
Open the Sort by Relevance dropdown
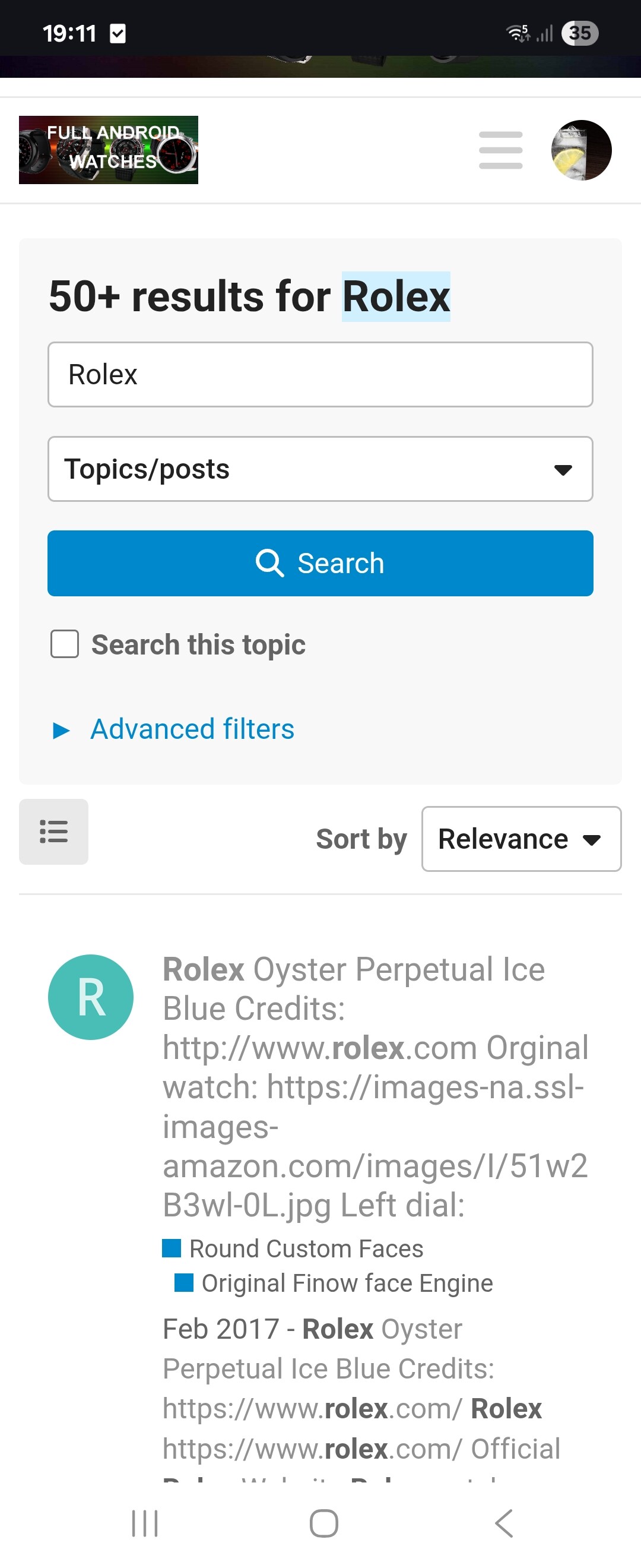pyautogui.click(x=521, y=839)
